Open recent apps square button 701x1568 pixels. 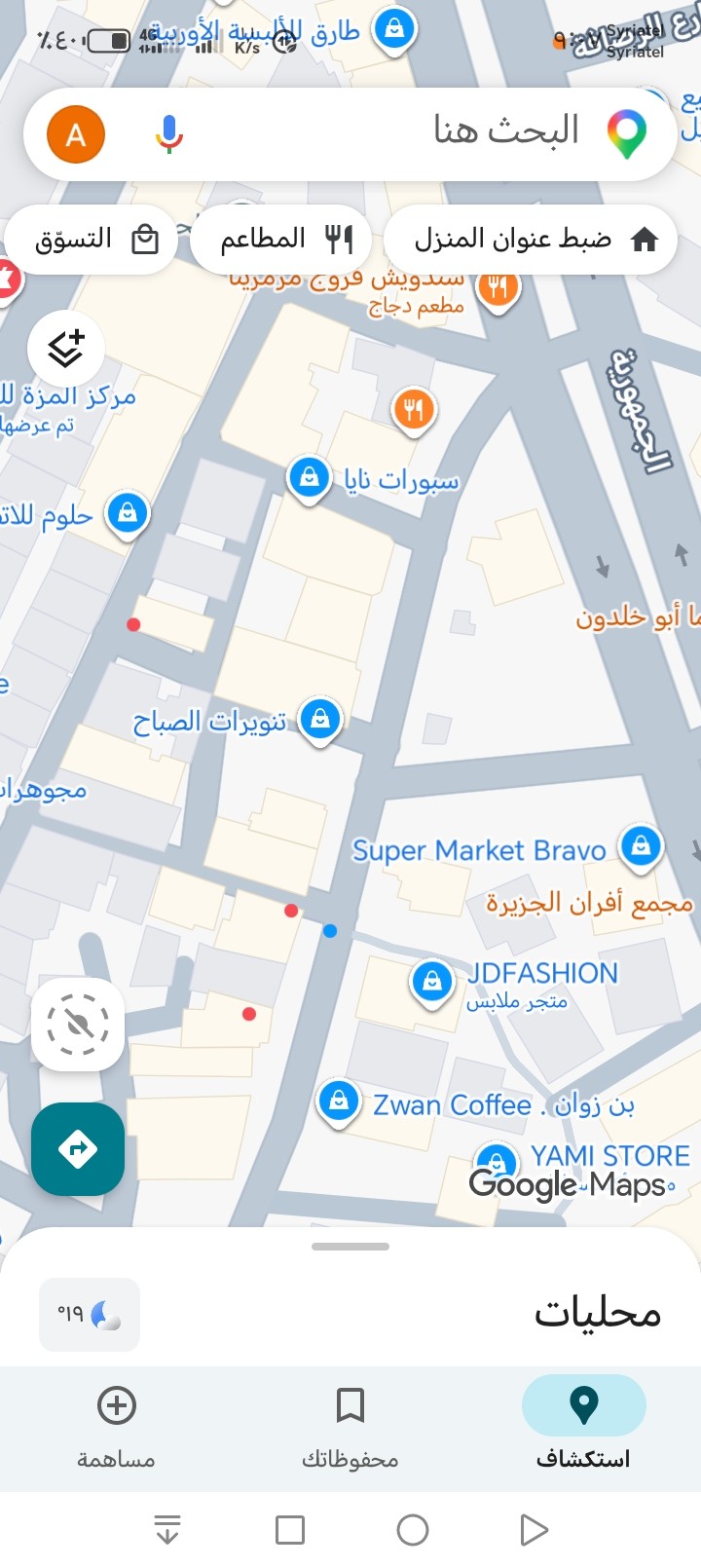(290, 1529)
